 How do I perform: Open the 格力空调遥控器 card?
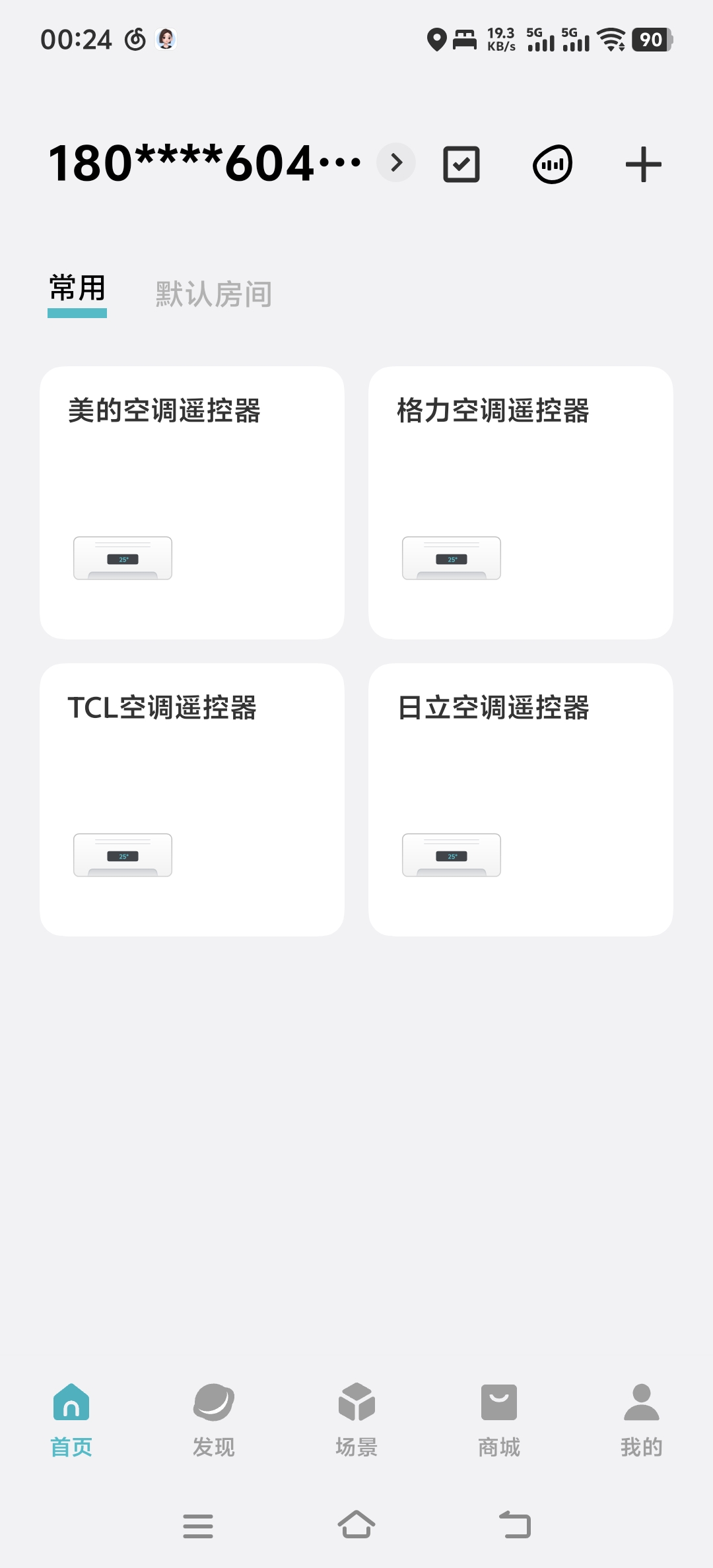click(521, 502)
